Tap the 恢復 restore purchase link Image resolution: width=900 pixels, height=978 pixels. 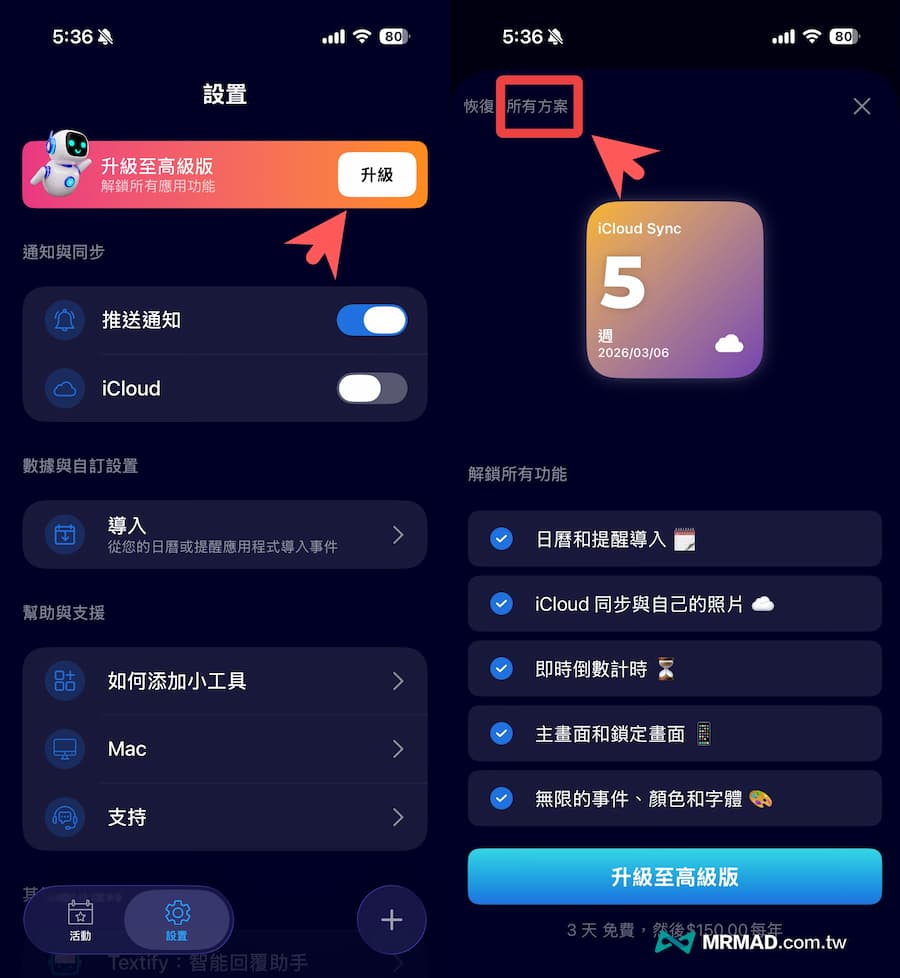tap(479, 106)
